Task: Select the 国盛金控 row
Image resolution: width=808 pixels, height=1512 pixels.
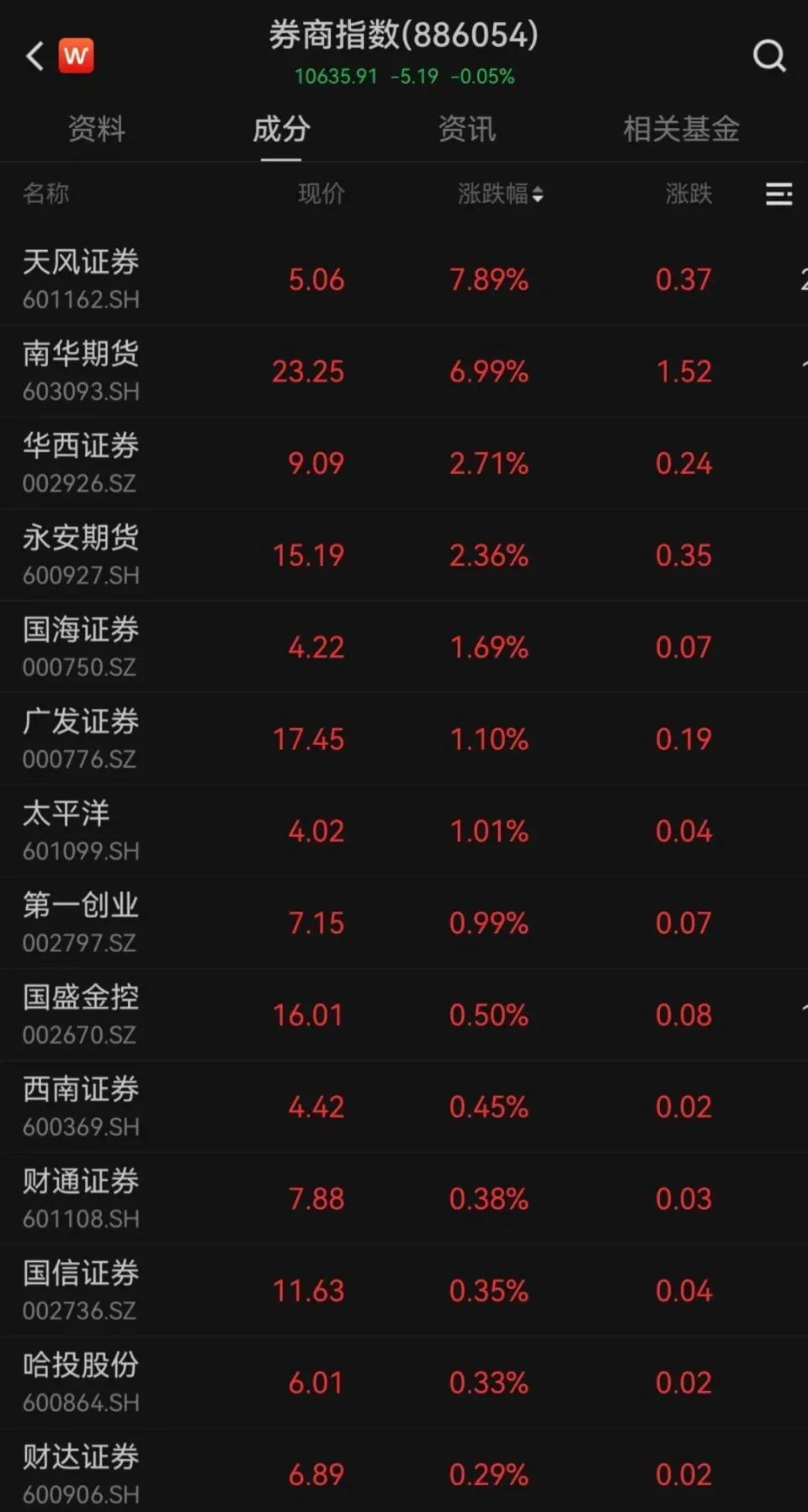Action: [x=404, y=1014]
